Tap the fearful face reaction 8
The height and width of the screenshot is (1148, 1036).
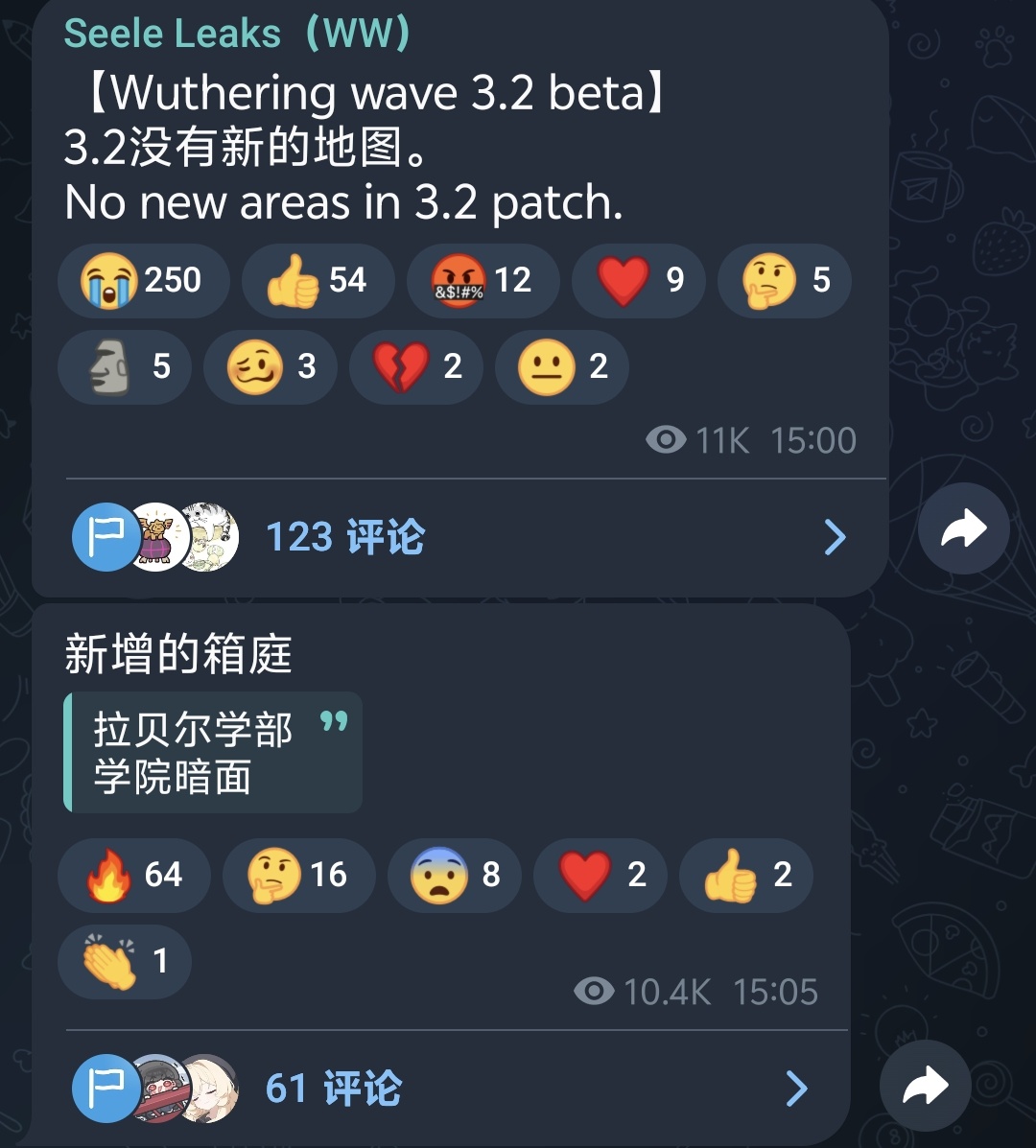pos(454,875)
